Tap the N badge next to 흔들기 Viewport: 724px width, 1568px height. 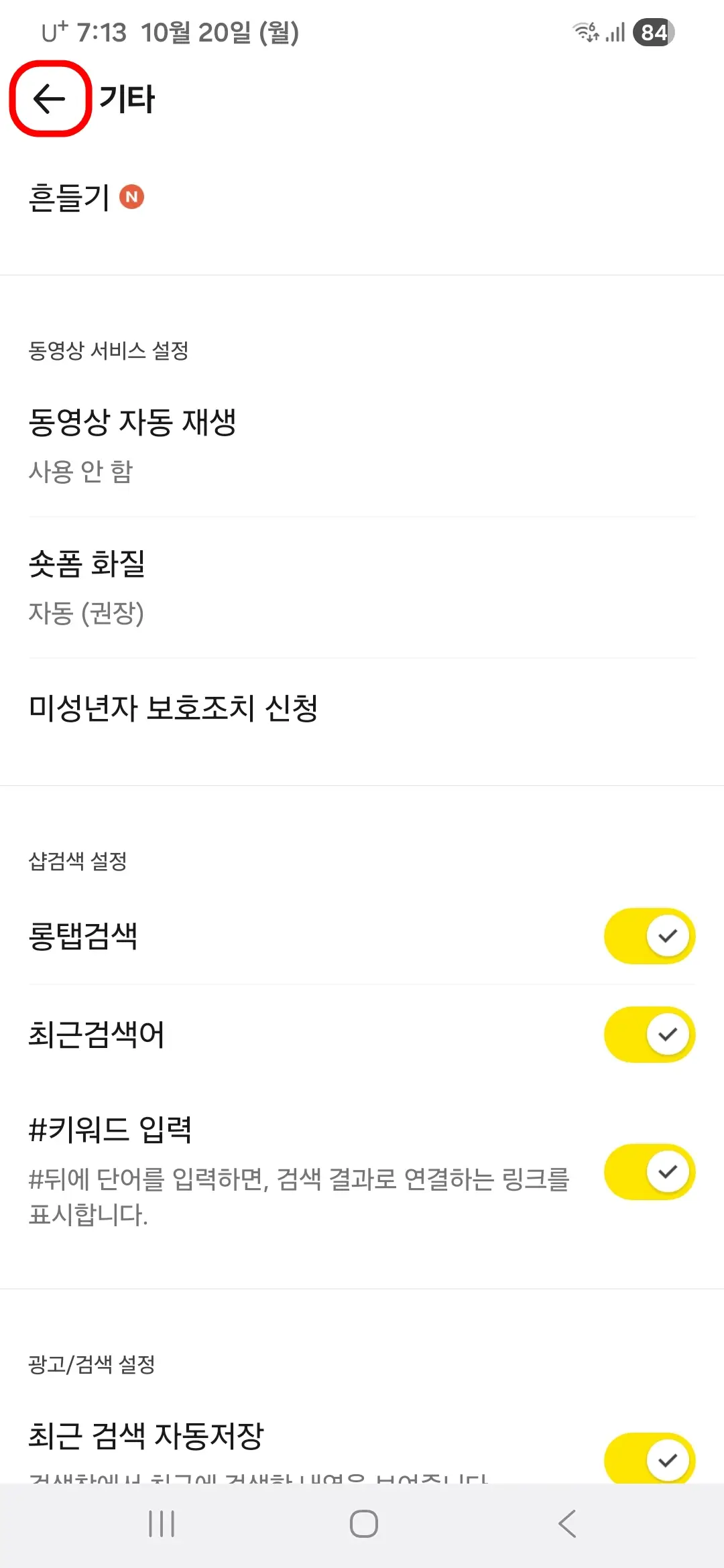tap(132, 198)
